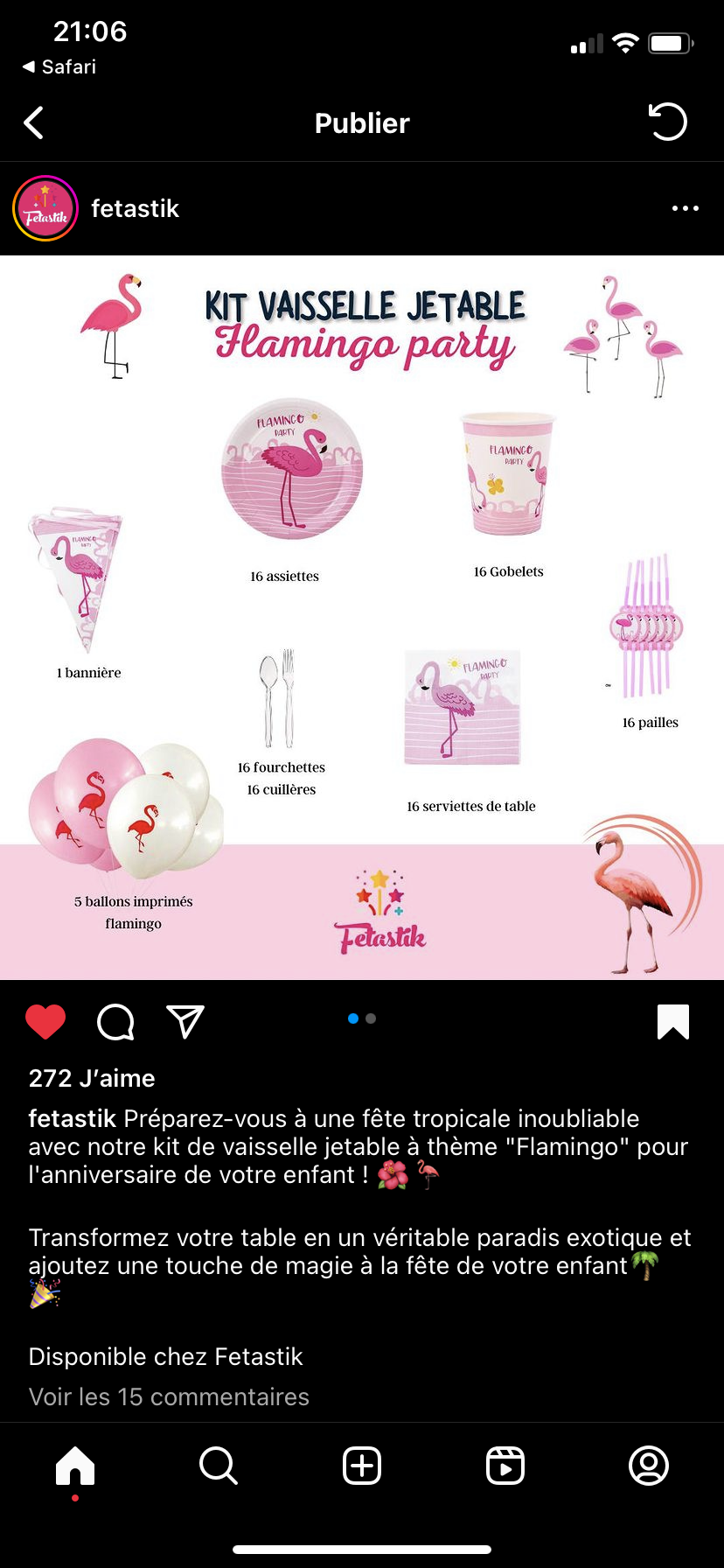This screenshot has width=724, height=1568.
Task: View the 272 J'aime likes list
Action: (92, 1078)
